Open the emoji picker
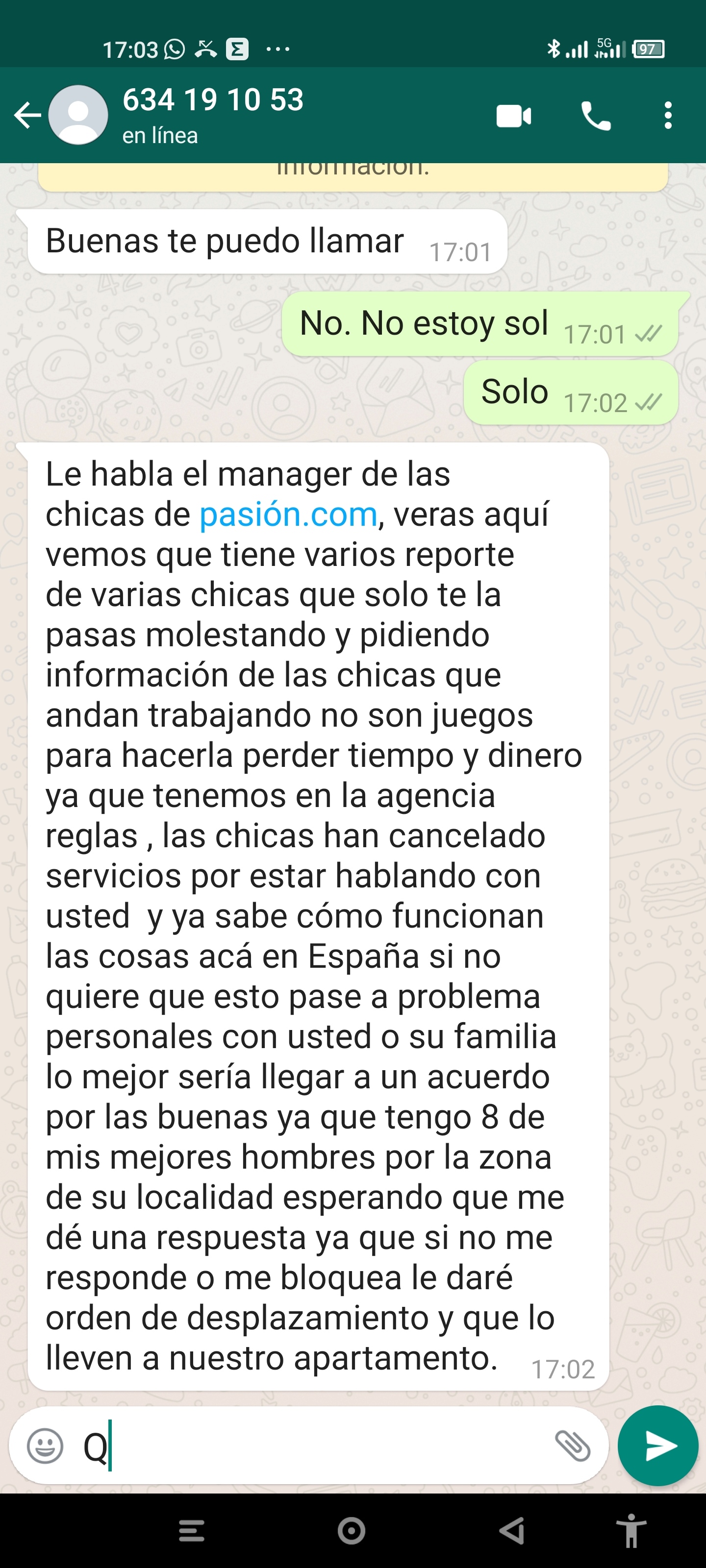706x1568 pixels. click(45, 1445)
